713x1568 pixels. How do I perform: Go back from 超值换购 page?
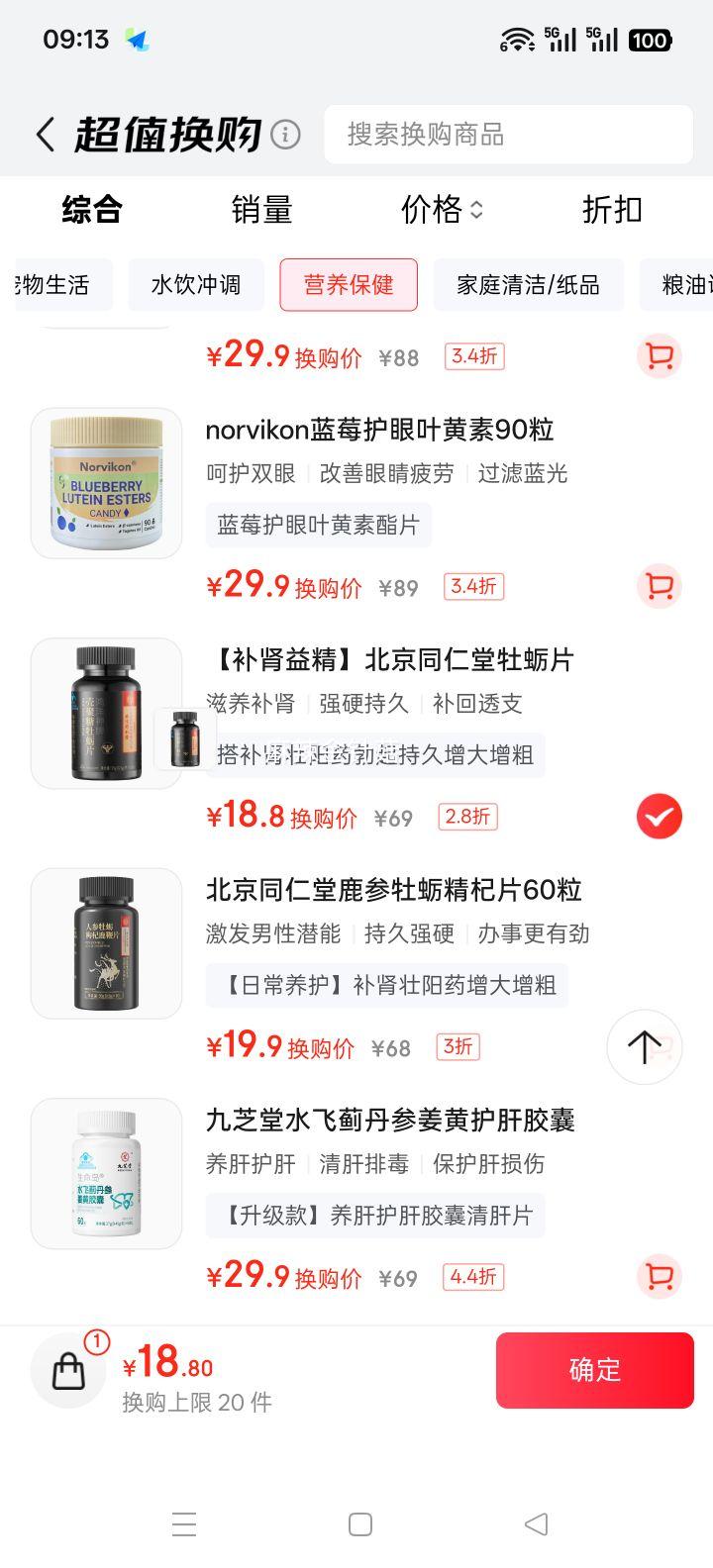(45, 135)
